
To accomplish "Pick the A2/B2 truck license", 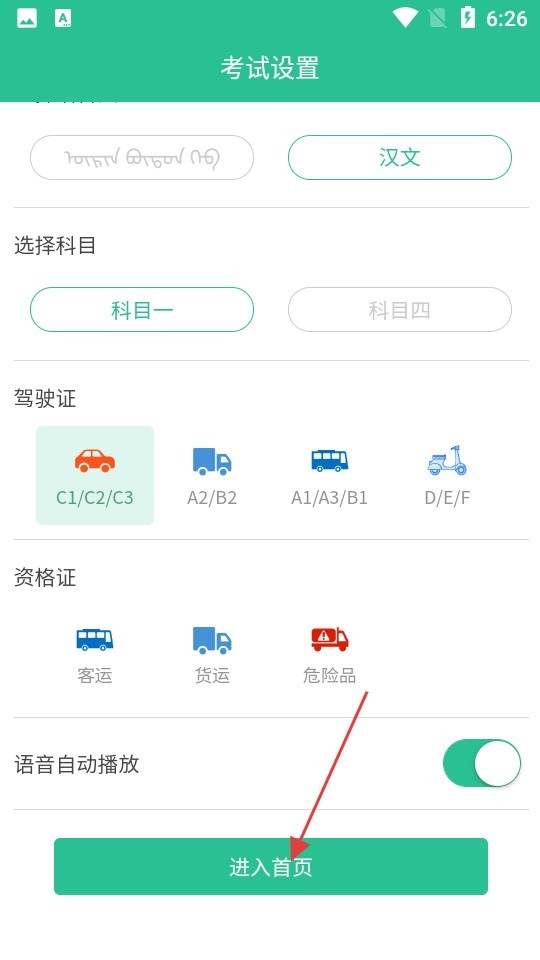I will coord(212,476).
